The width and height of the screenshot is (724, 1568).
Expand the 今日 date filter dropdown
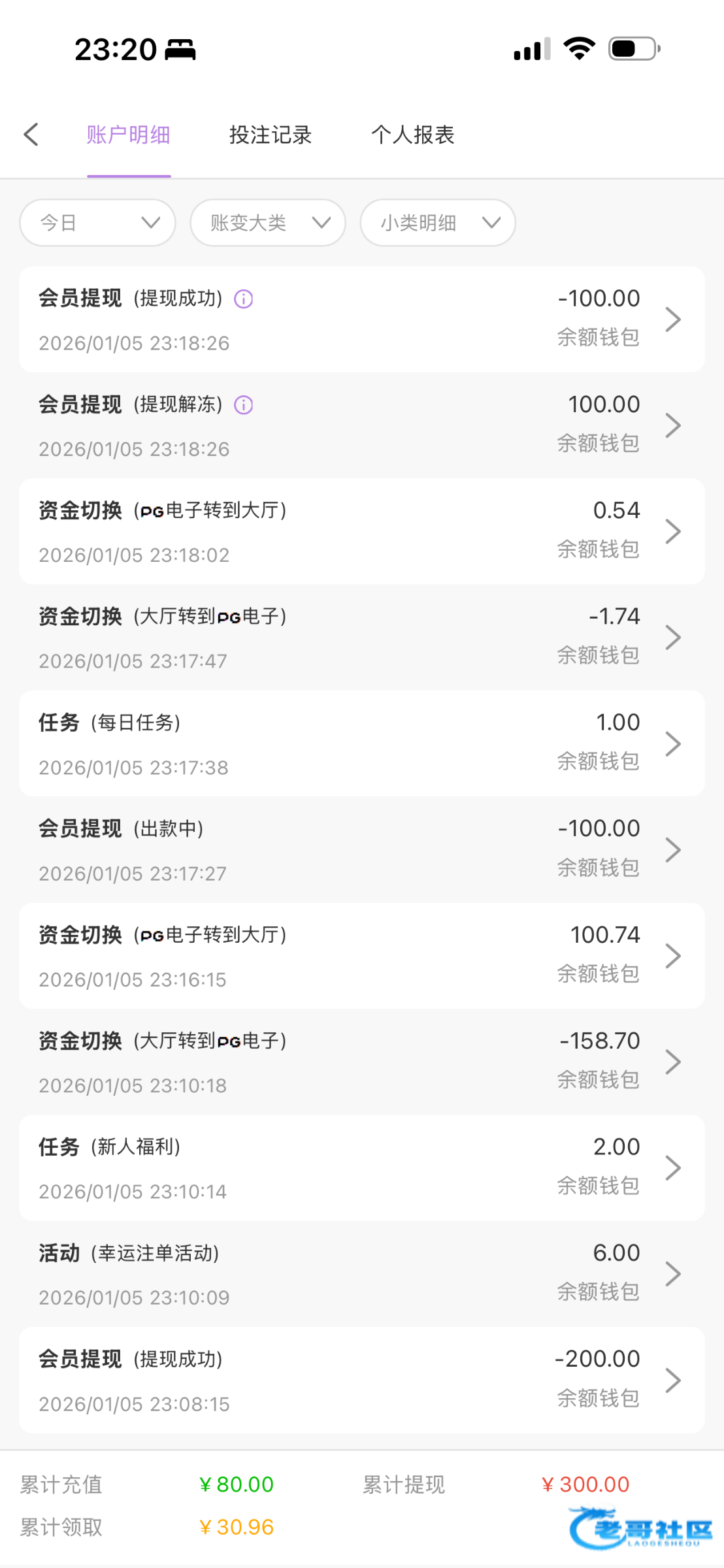(x=97, y=223)
